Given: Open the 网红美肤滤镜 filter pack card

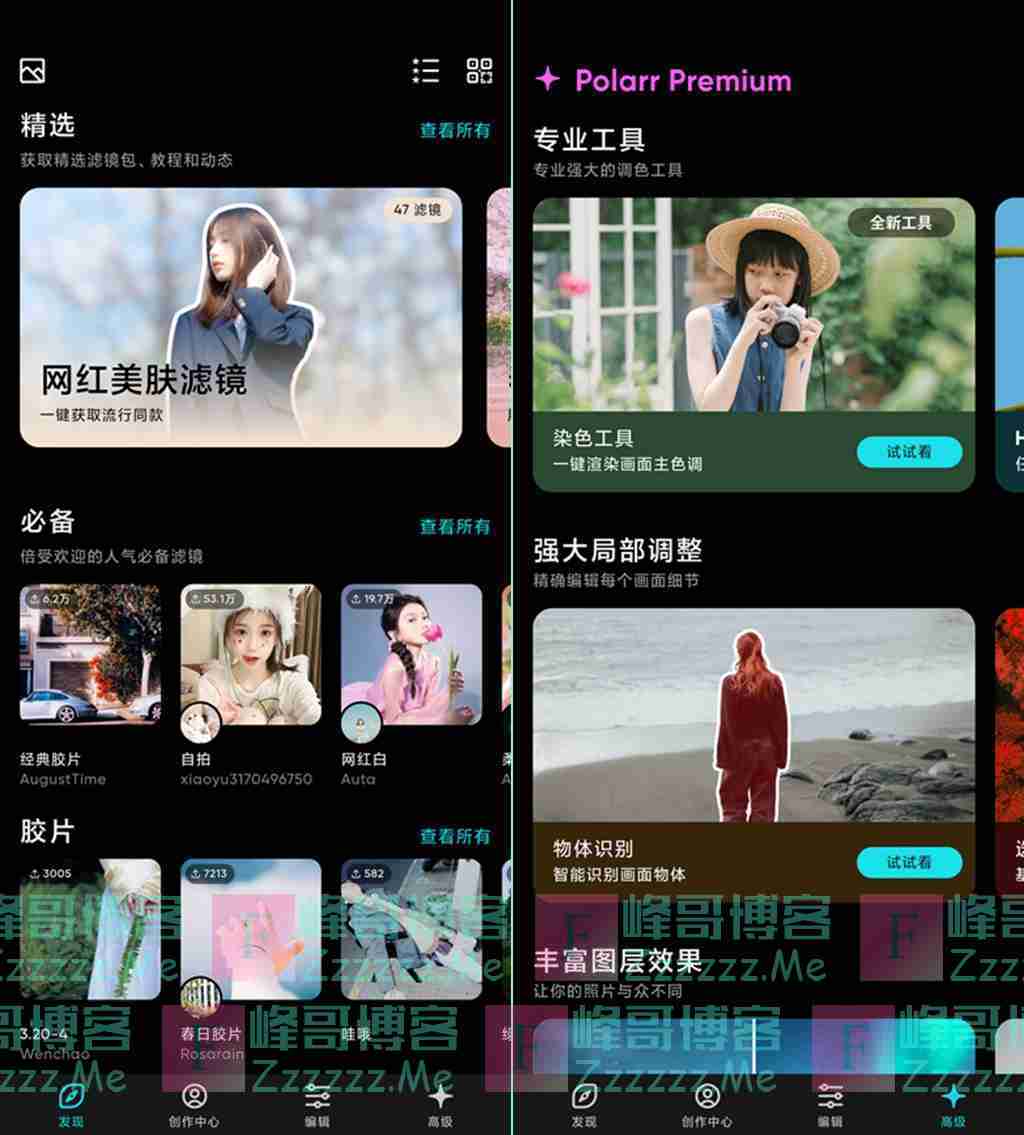Looking at the screenshot, I should (x=241, y=317).
